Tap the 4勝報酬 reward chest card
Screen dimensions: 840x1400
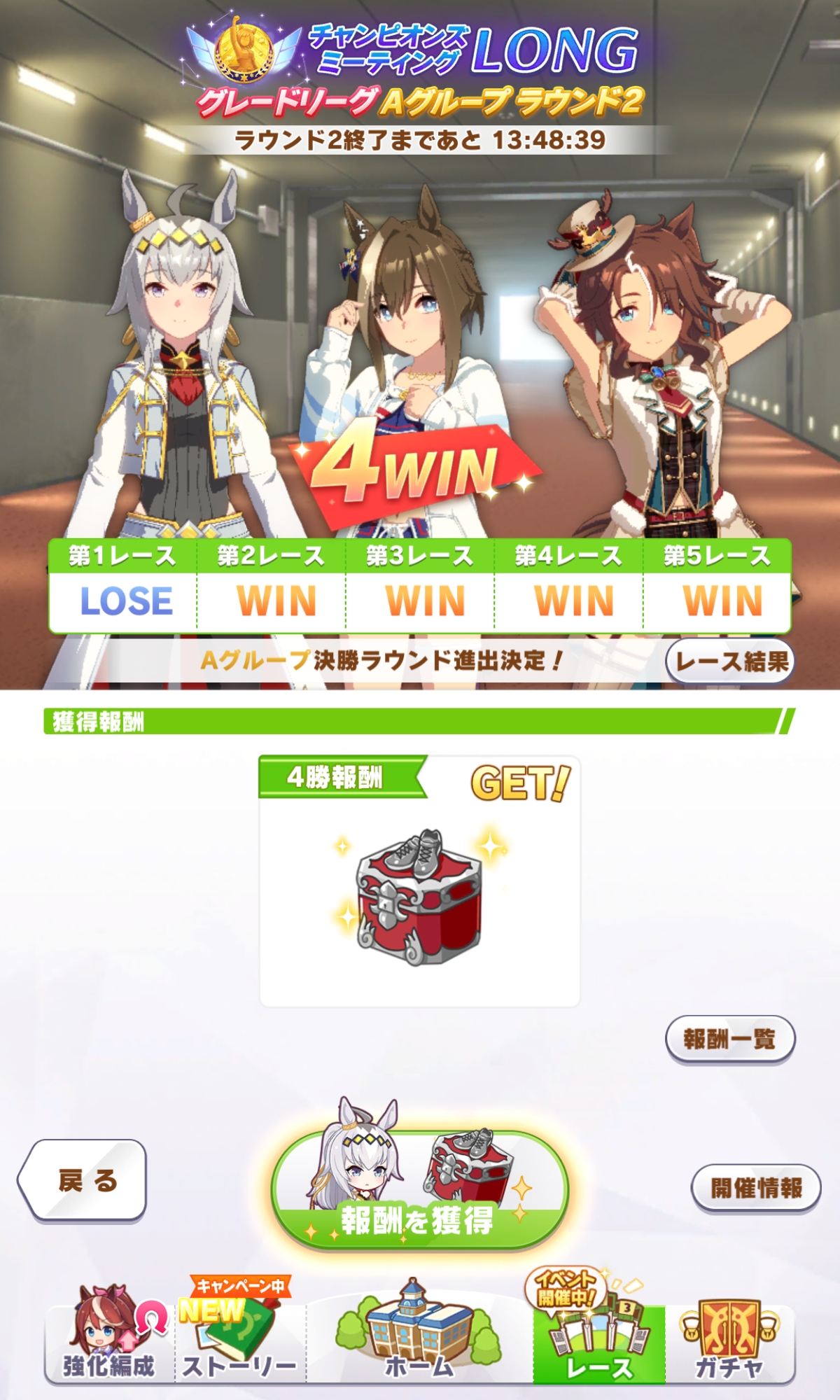[x=419, y=882]
